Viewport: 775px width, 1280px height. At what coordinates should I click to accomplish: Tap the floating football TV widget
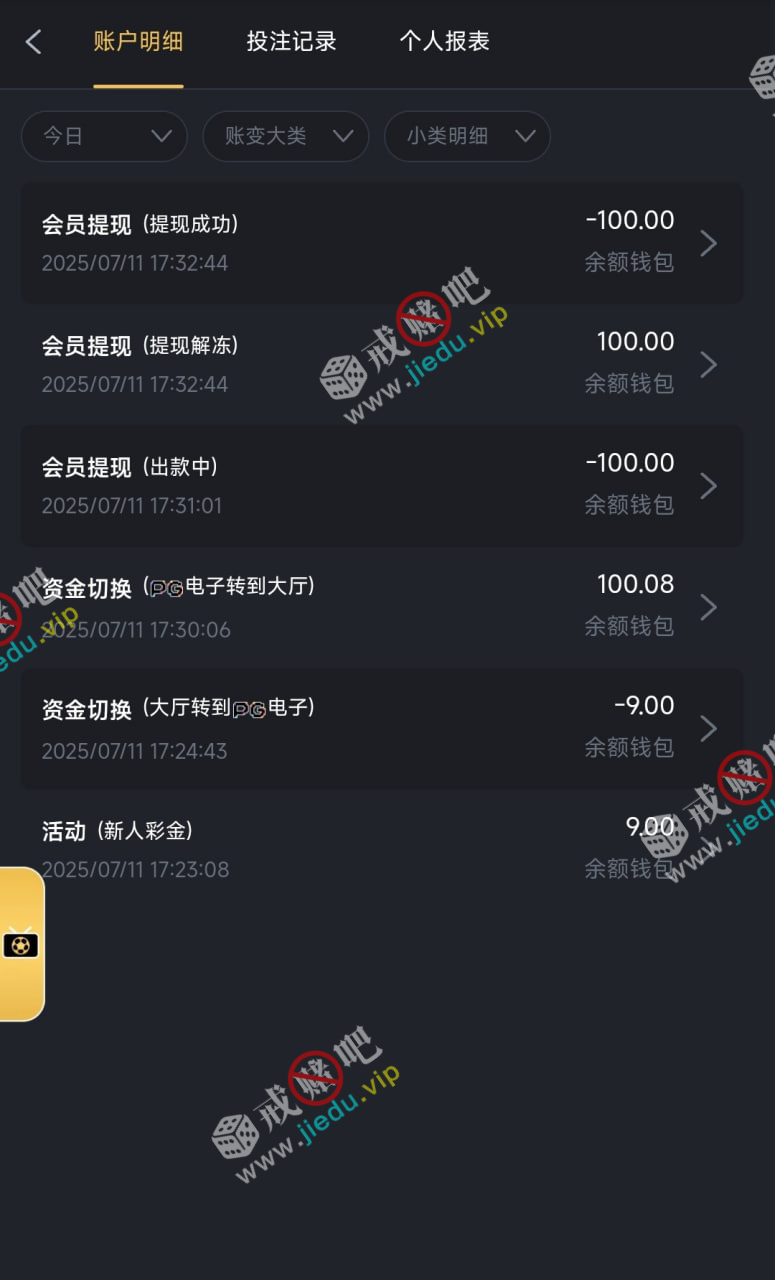coord(21,943)
